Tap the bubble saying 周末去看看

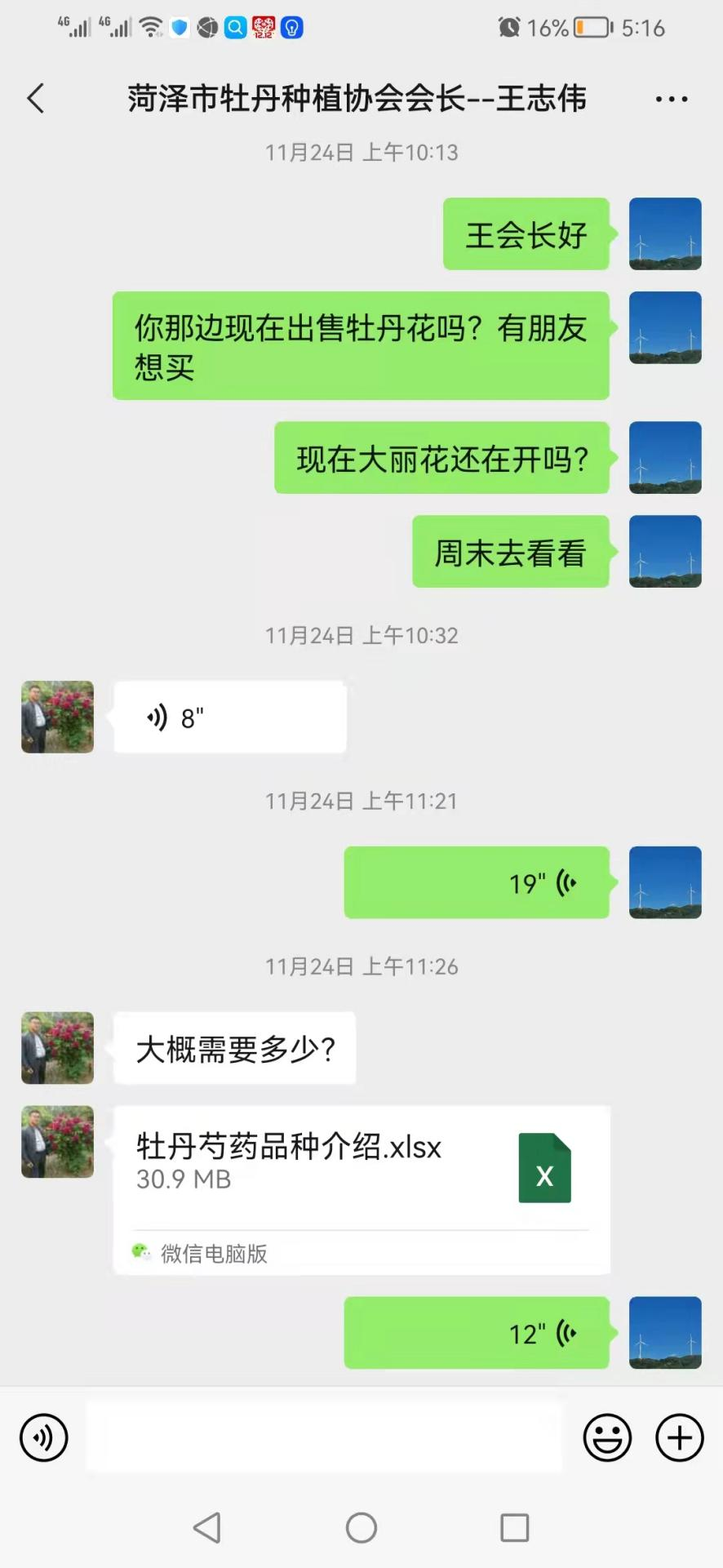point(510,552)
